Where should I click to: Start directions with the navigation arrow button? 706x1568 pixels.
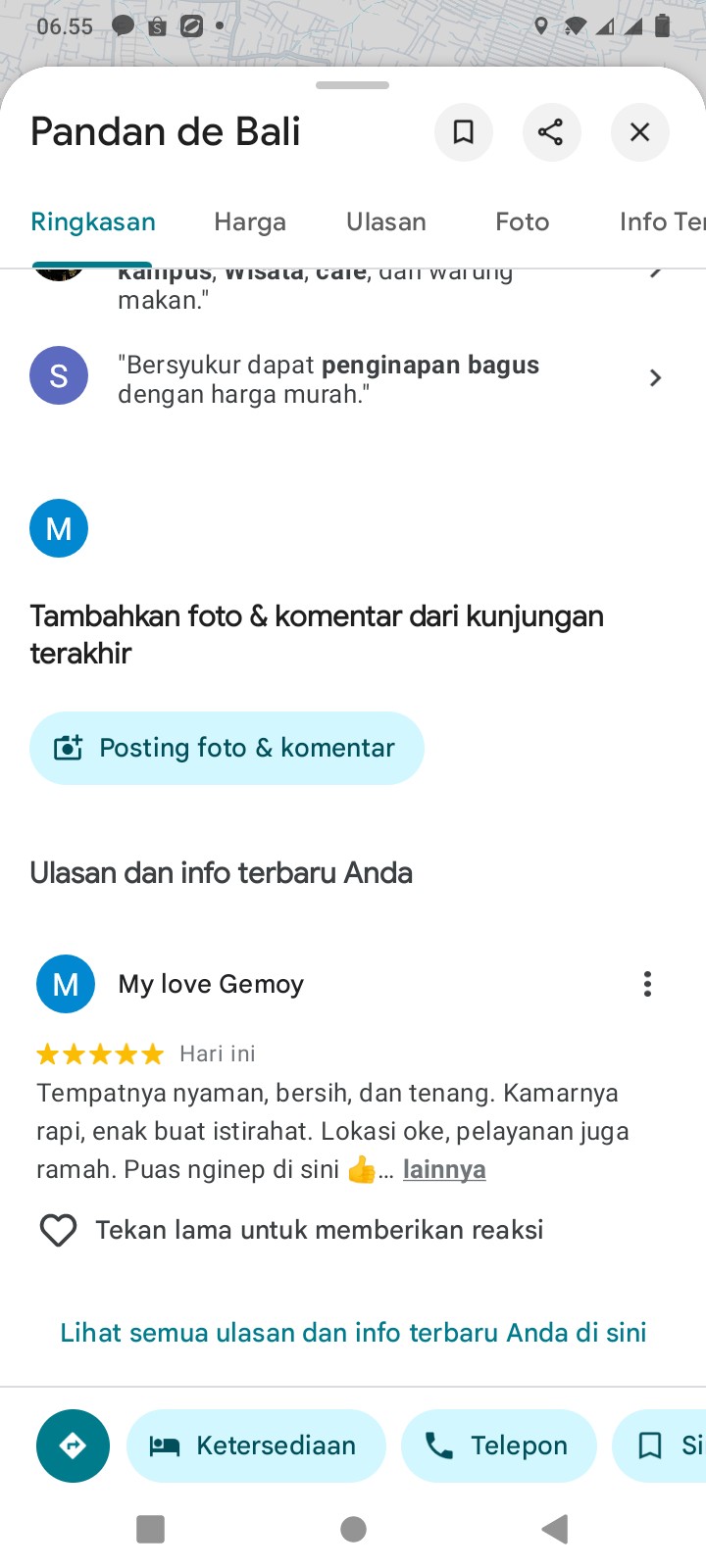(73, 1445)
